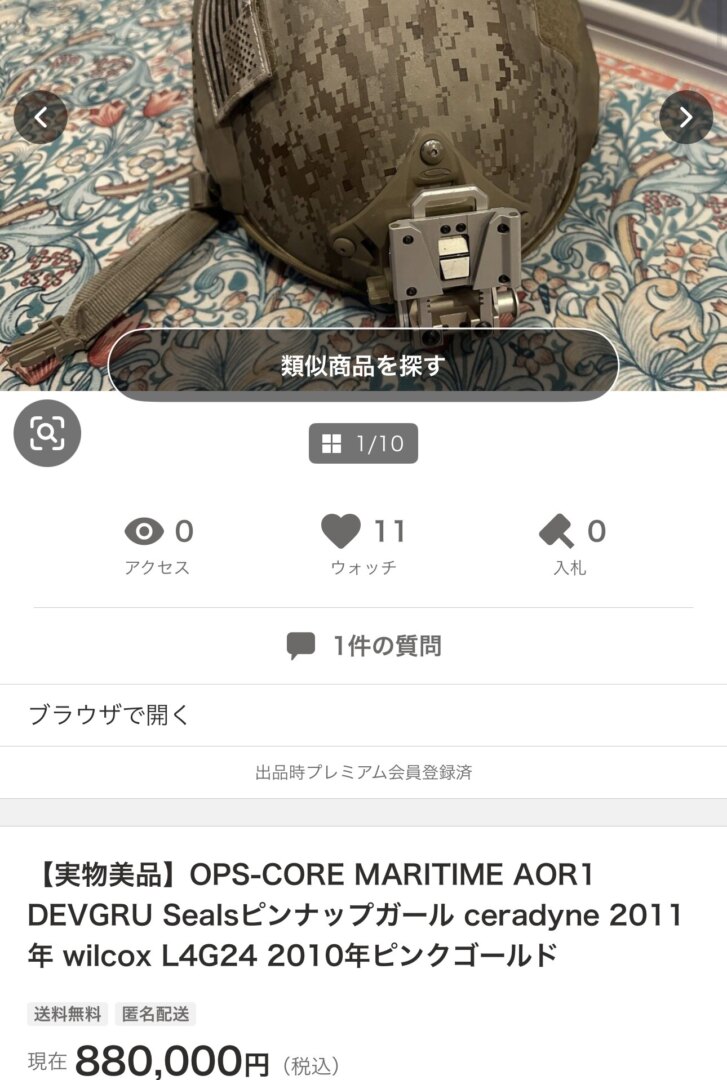
Task: Go to the next product photo
Action: tap(686, 117)
